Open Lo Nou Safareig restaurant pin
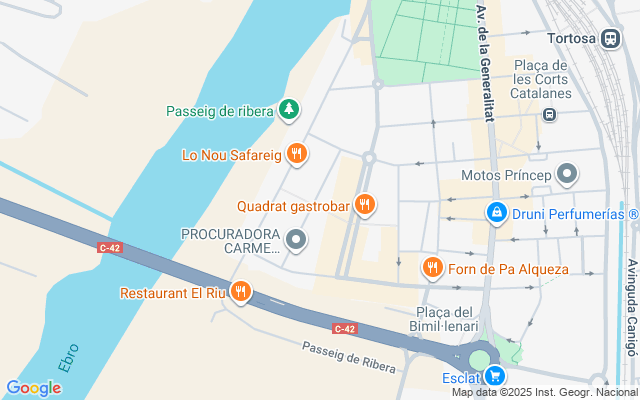640x400 pixels. 296,154
